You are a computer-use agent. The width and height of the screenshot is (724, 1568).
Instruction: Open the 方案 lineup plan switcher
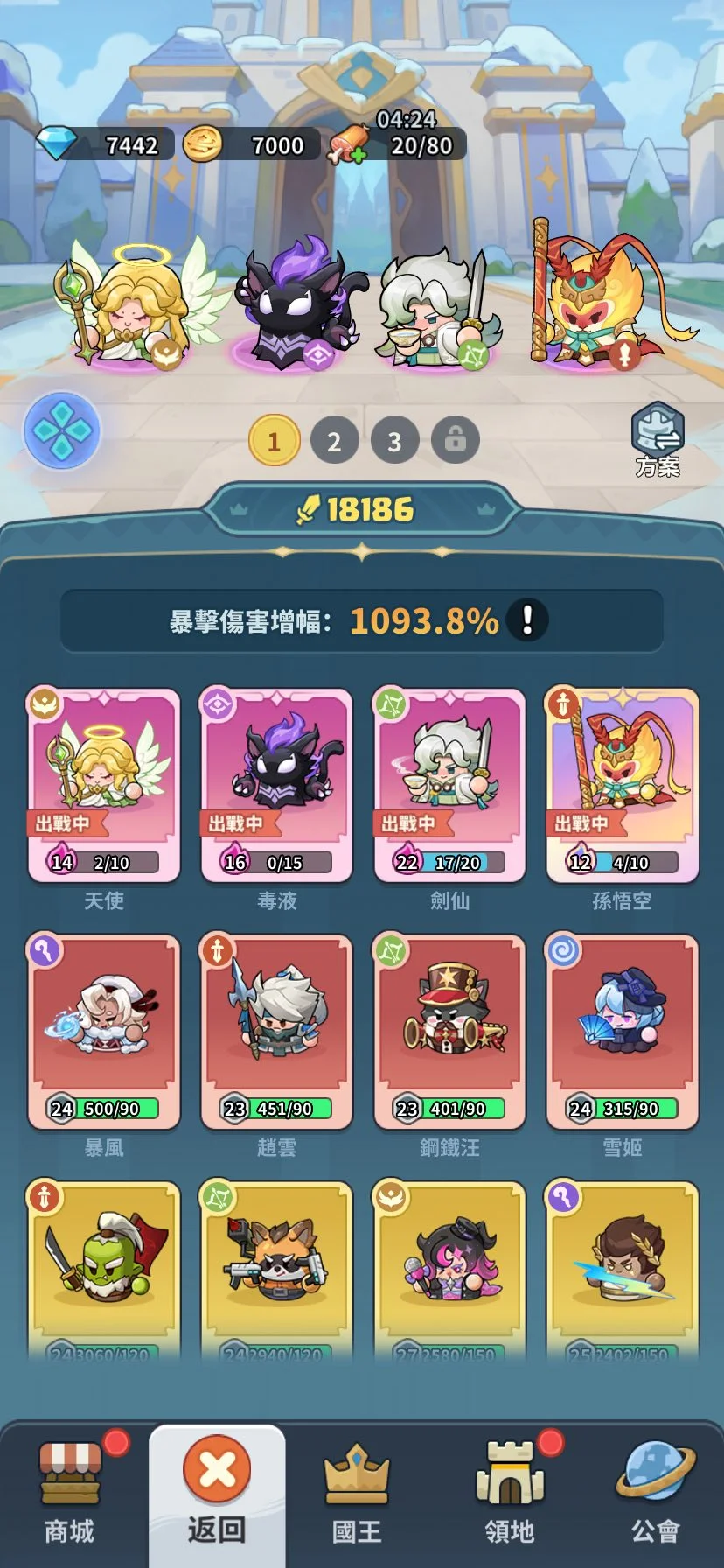(x=658, y=440)
